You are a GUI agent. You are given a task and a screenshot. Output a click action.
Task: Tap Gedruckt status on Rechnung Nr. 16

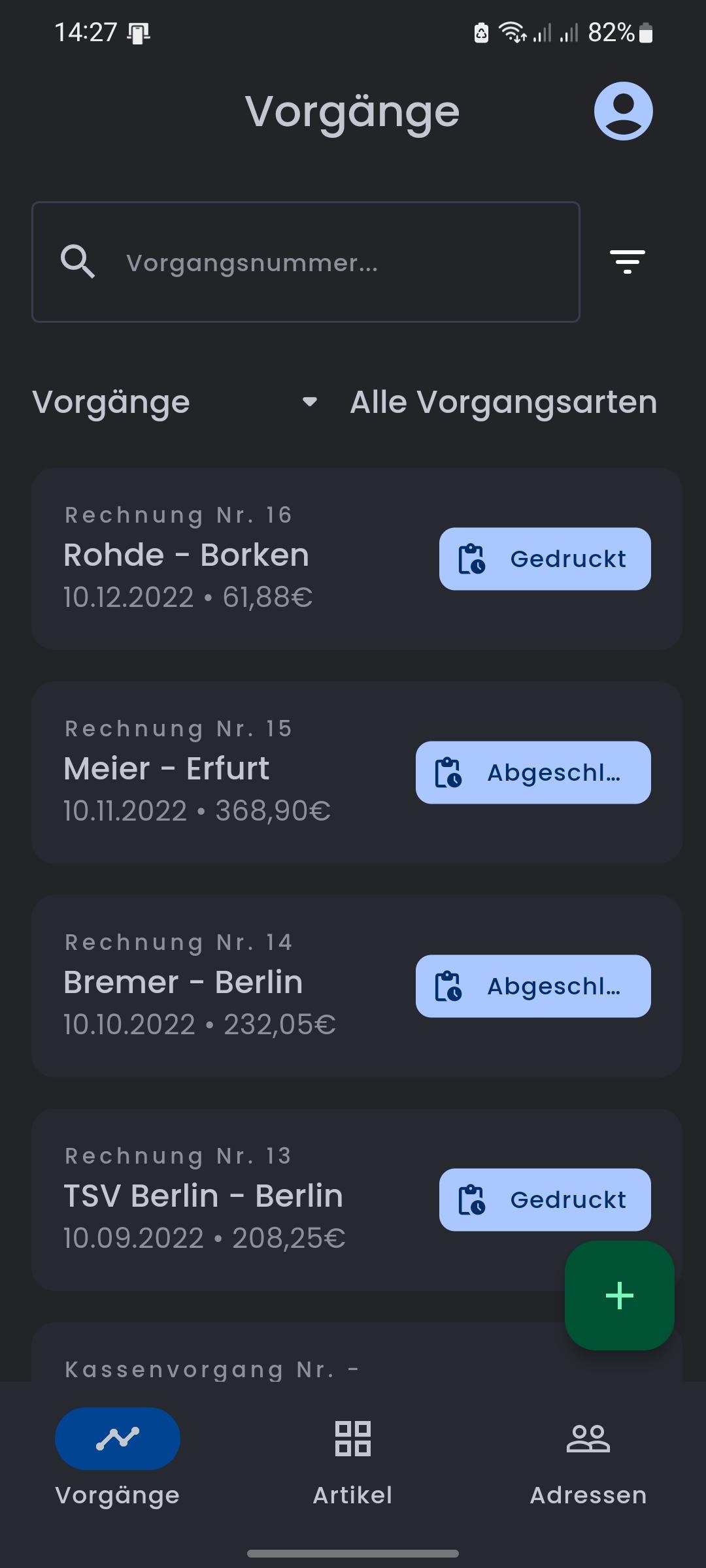pyautogui.click(x=545, y=559)
